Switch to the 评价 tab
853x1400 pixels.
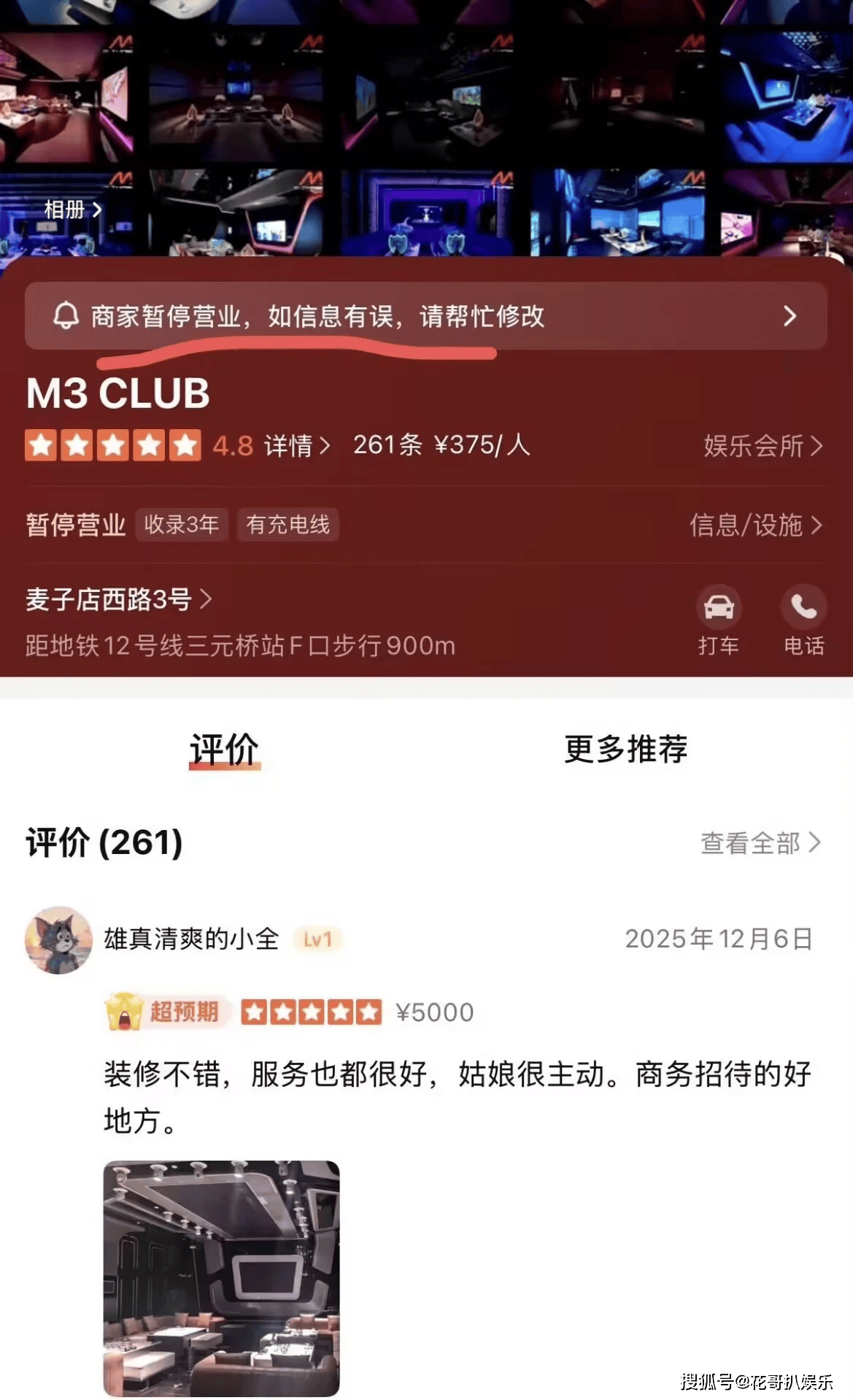(224, 749)
